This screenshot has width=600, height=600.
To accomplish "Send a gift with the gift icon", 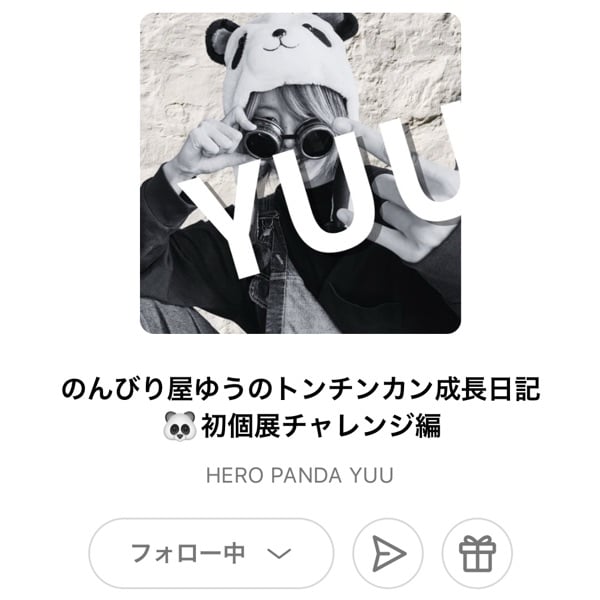I will 477,553.
